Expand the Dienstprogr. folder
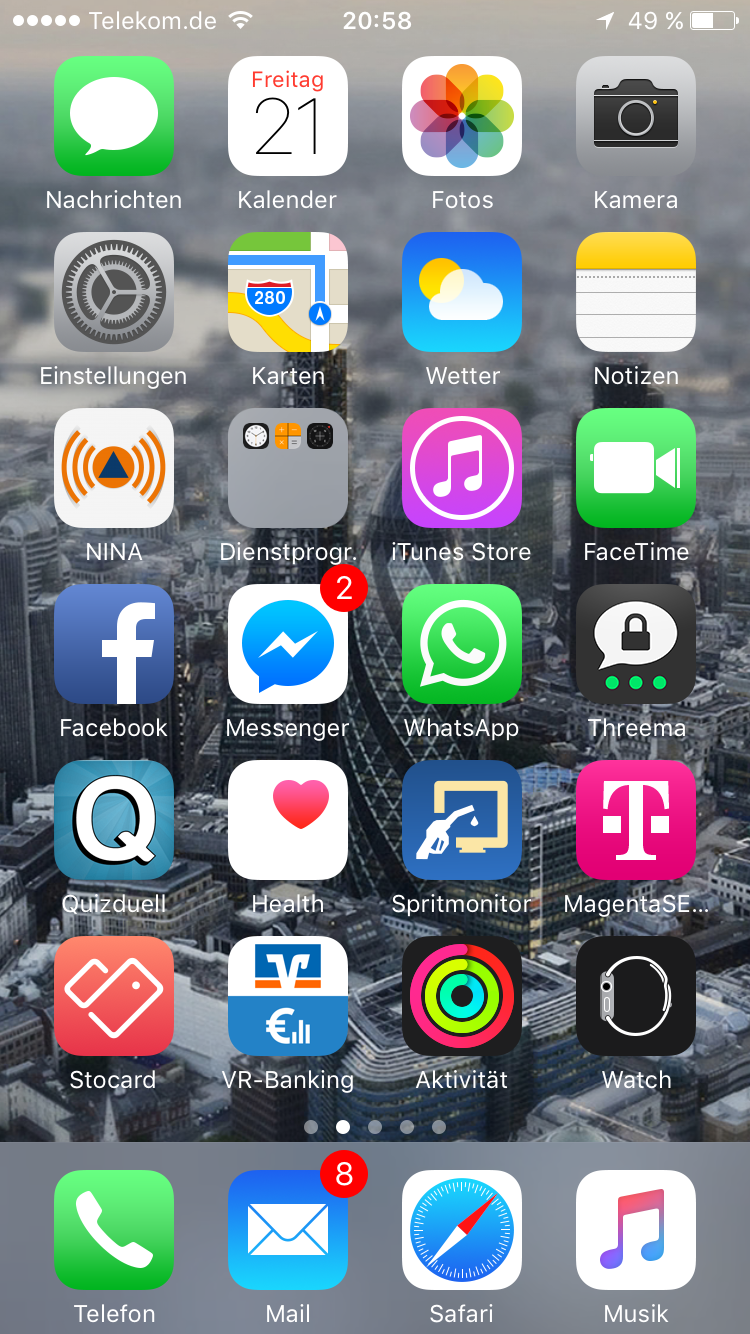 [288, 468]
